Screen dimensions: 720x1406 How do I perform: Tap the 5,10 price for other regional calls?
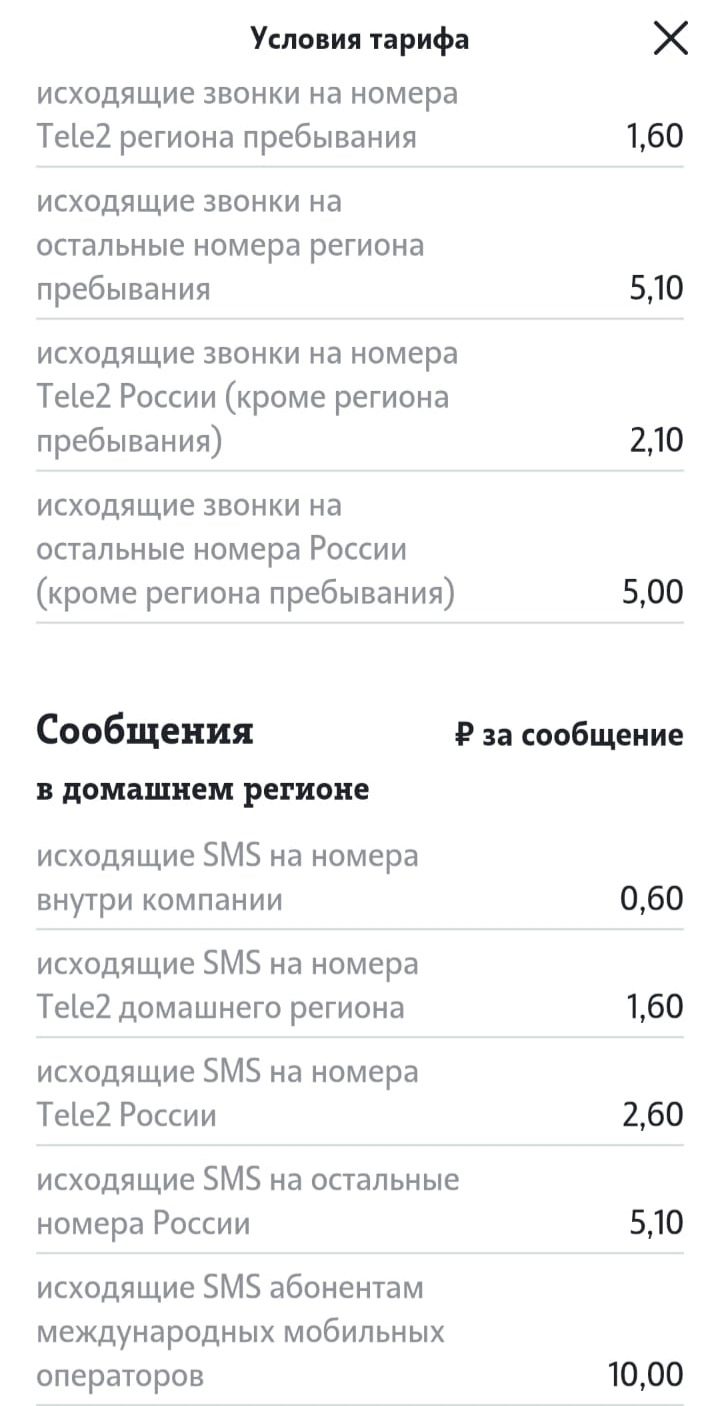point(652,287)
